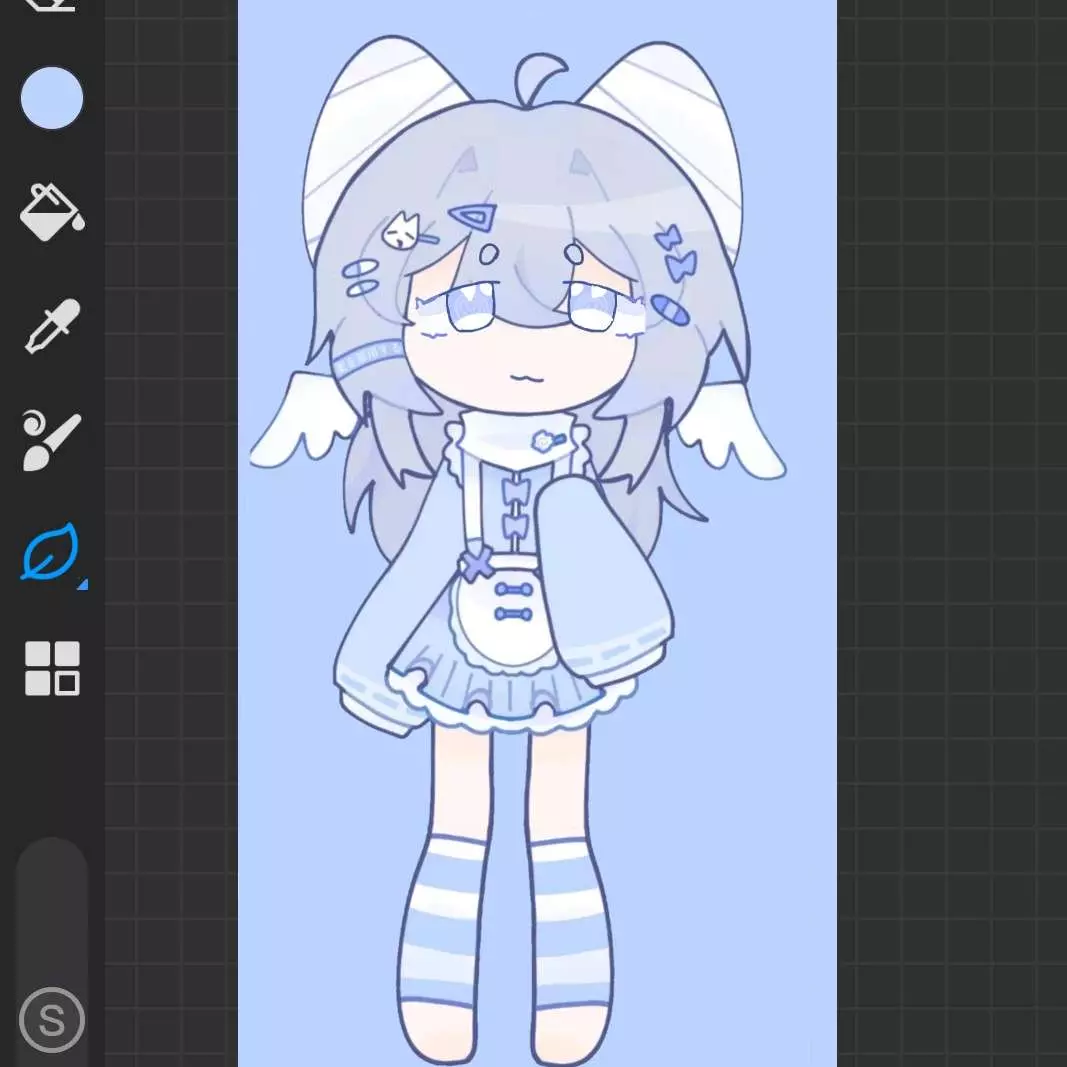Screen dimensions: 1067x1067
Task: Tap the blue leaf pen tool
Action: [52, 552]
